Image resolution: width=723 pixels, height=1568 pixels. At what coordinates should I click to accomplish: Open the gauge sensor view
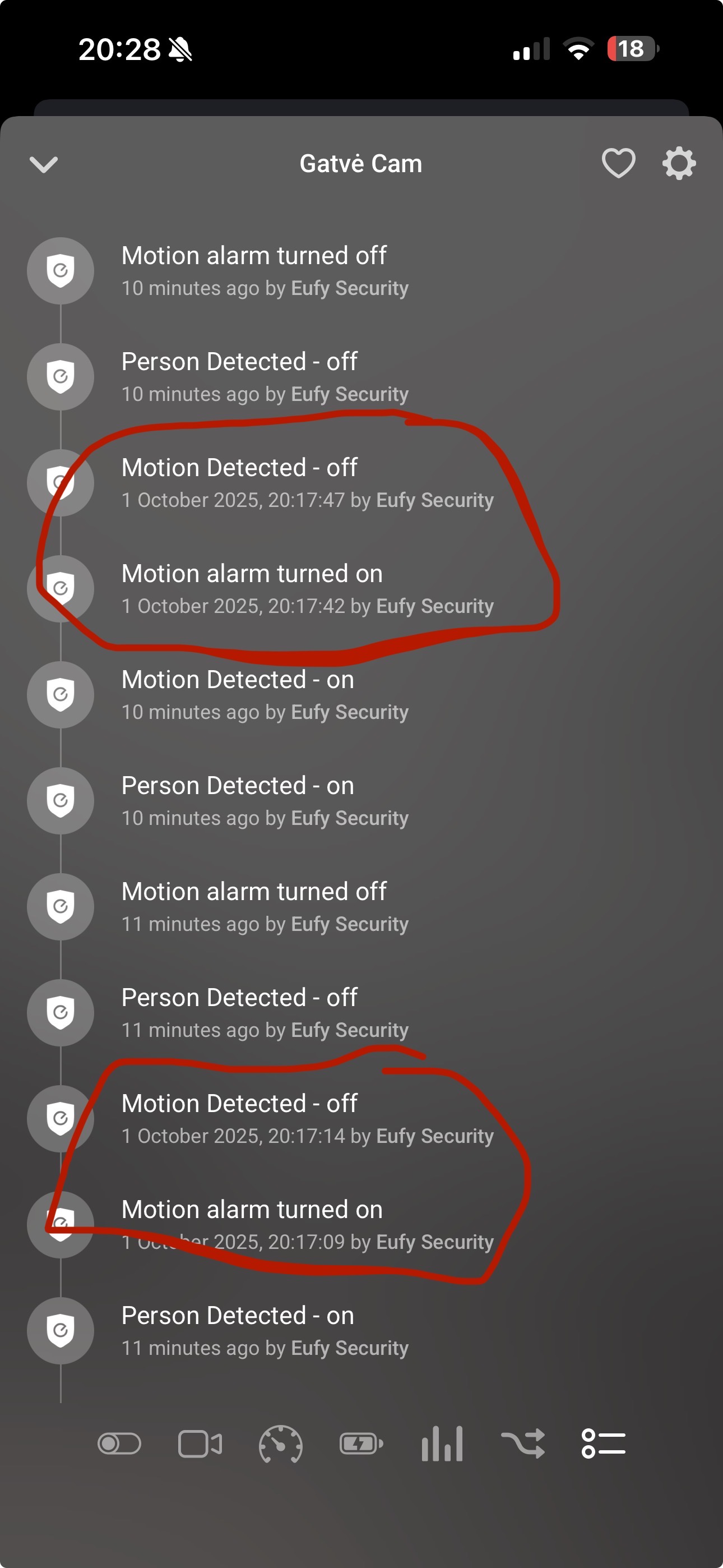[x=281, y=1443]
